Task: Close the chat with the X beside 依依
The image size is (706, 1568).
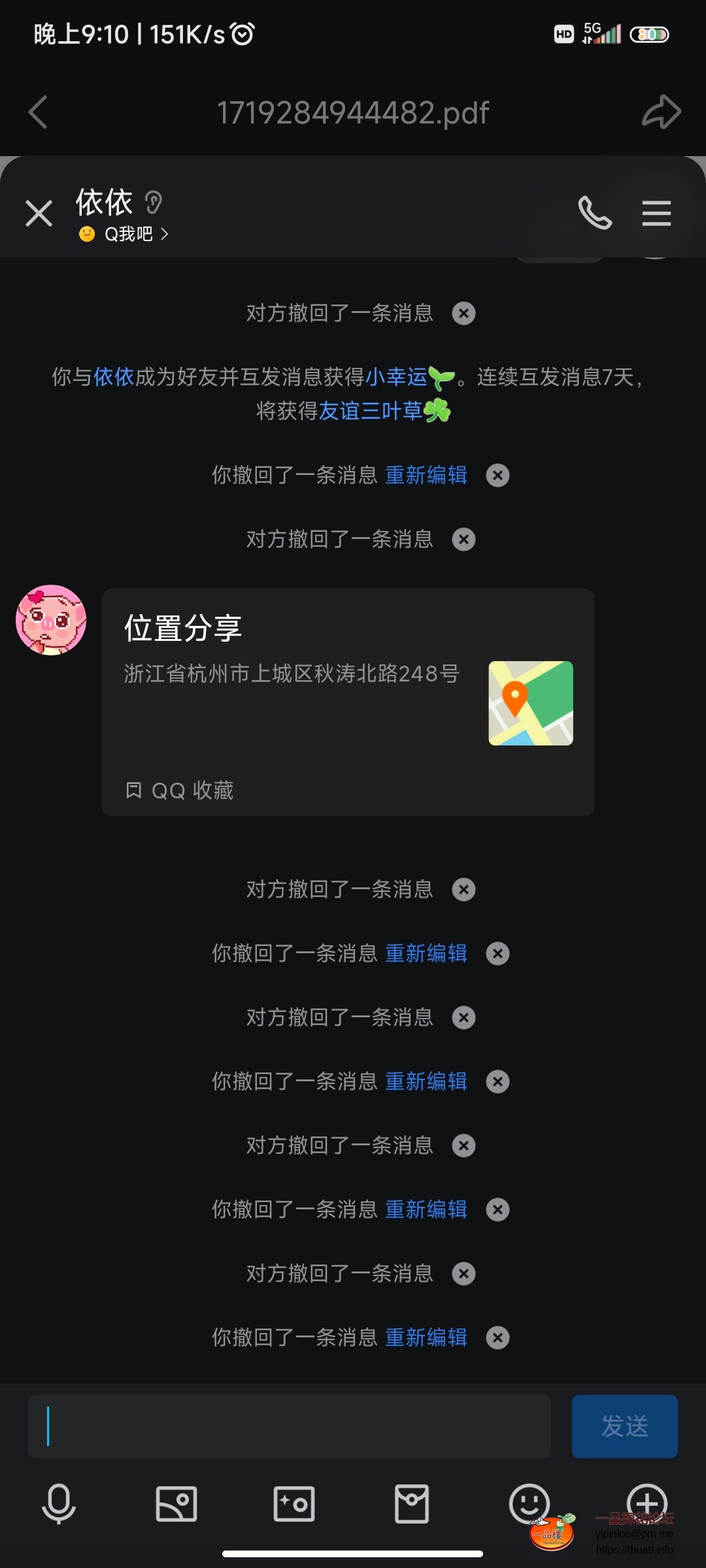Action: [38, 213]
